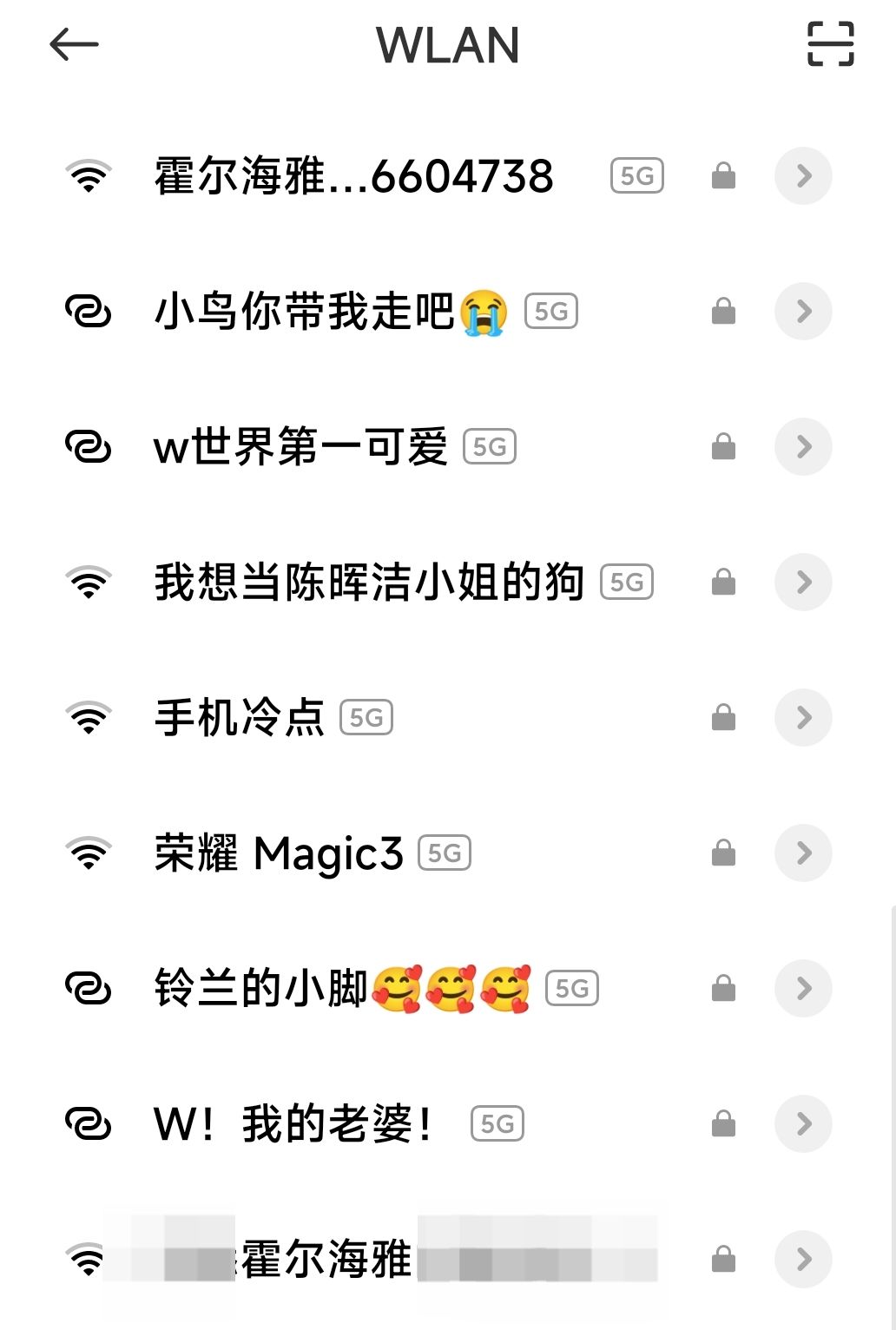Connect to 霍尔海雅...6604738 network
This screenshot has width=896, height=1330.
353,176
